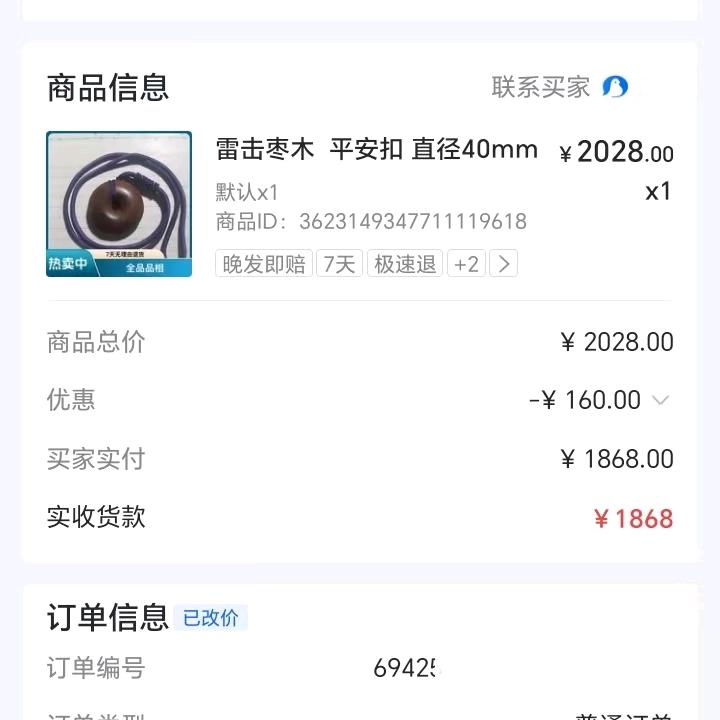Expand the 优惠 discount details
The height and width of the screenshot is (720, 720).
click(x=660, y=401)
